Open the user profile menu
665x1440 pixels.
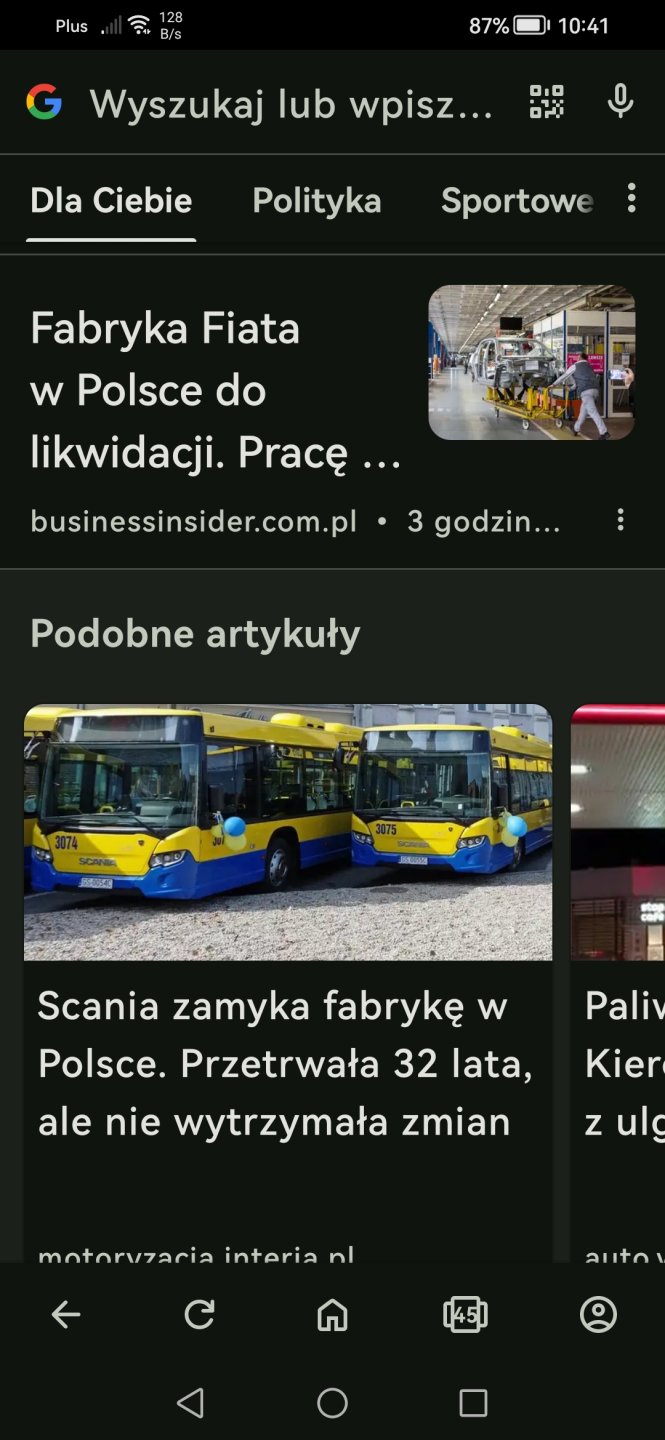click(x=598, y=1315)
